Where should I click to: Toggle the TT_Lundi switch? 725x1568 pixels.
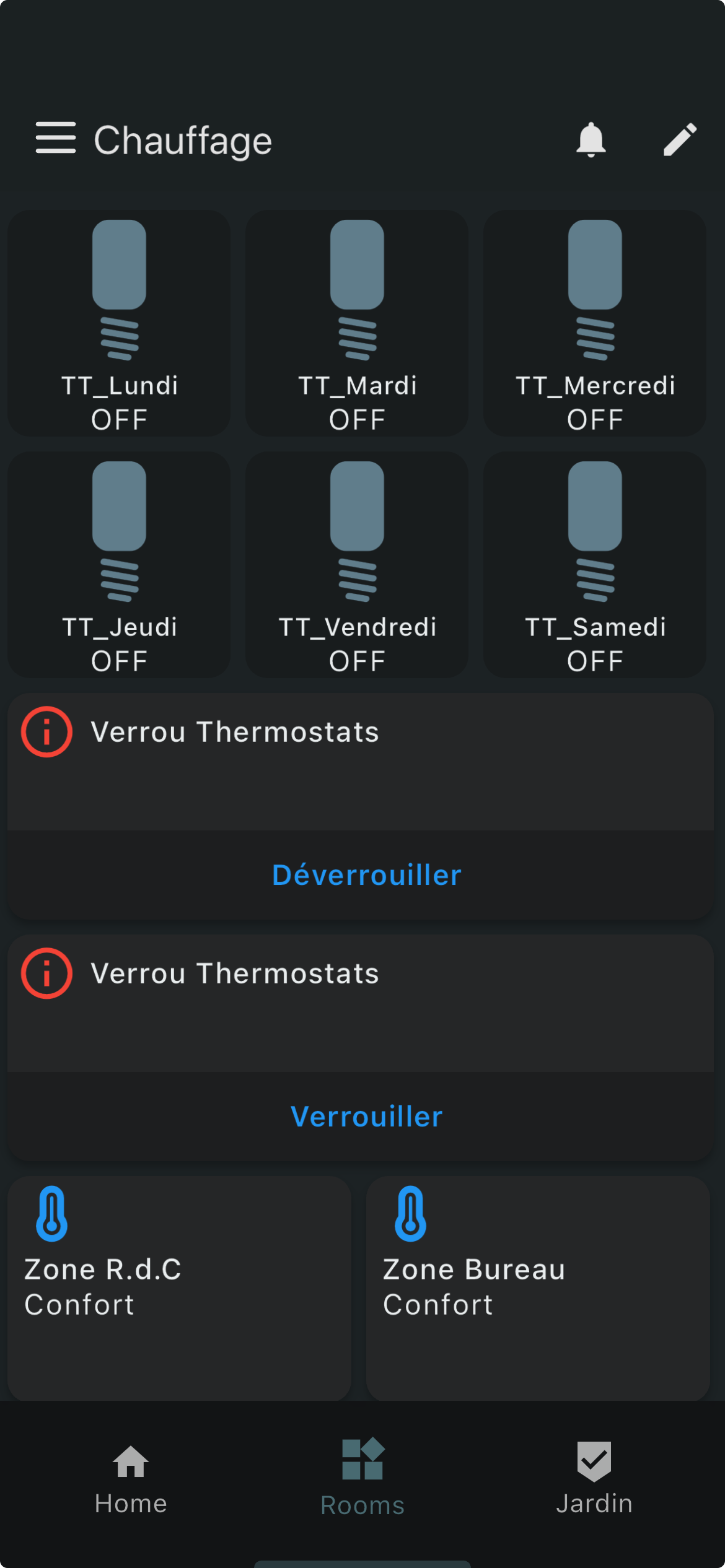(119, 323)
